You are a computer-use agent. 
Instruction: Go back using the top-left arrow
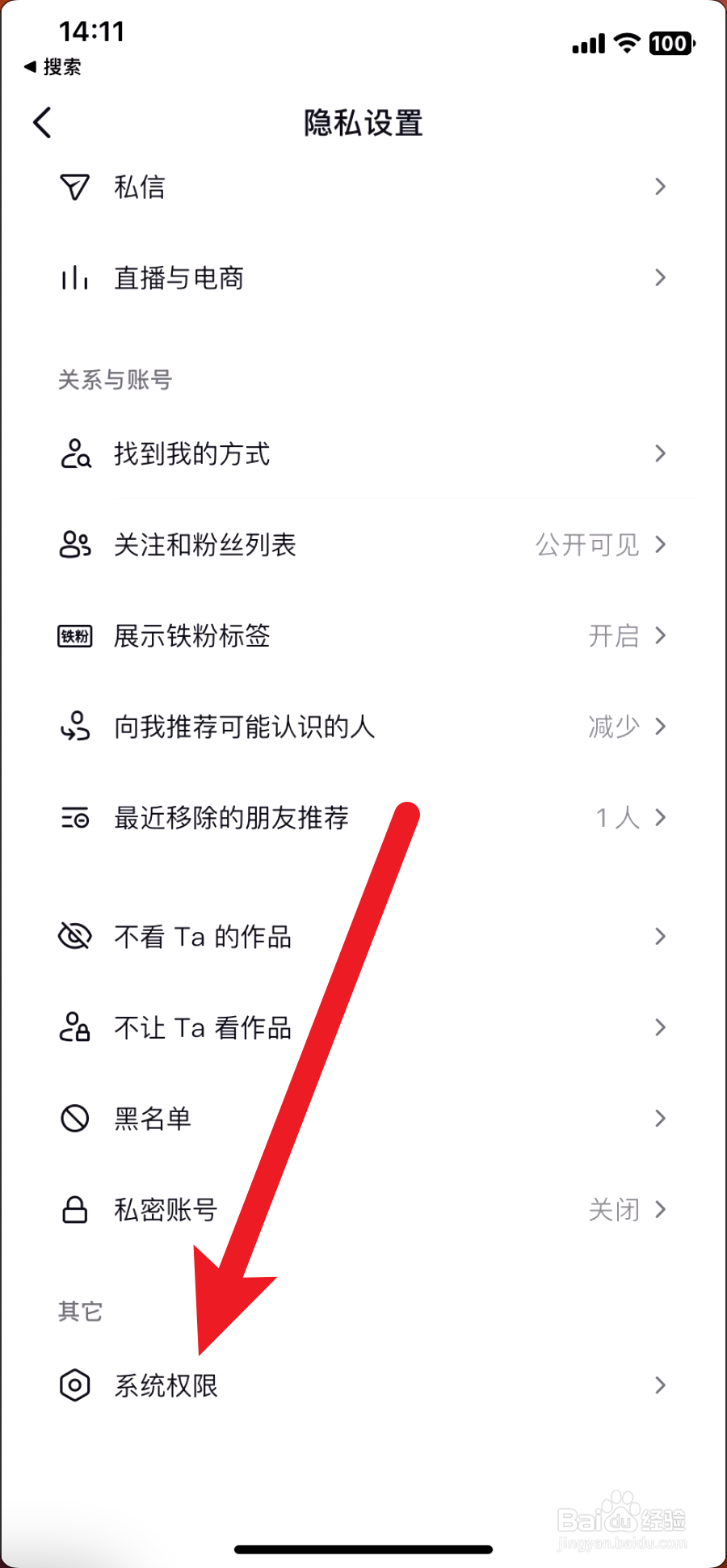(x=41, y=123)
